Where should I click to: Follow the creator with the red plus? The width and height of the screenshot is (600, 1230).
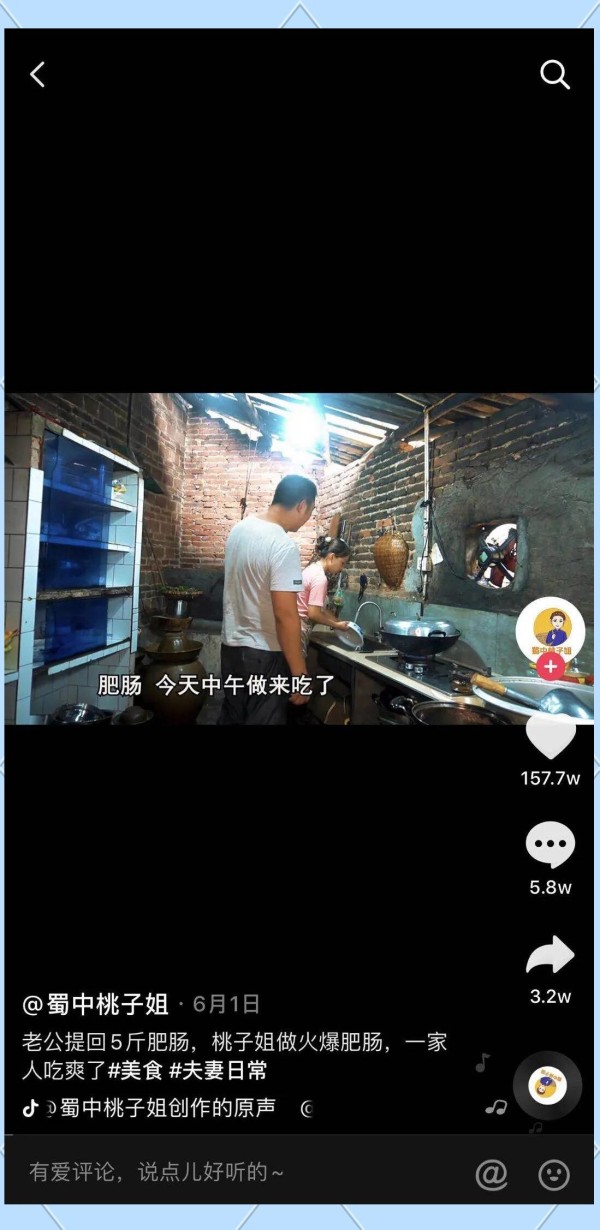click(550, 665)
